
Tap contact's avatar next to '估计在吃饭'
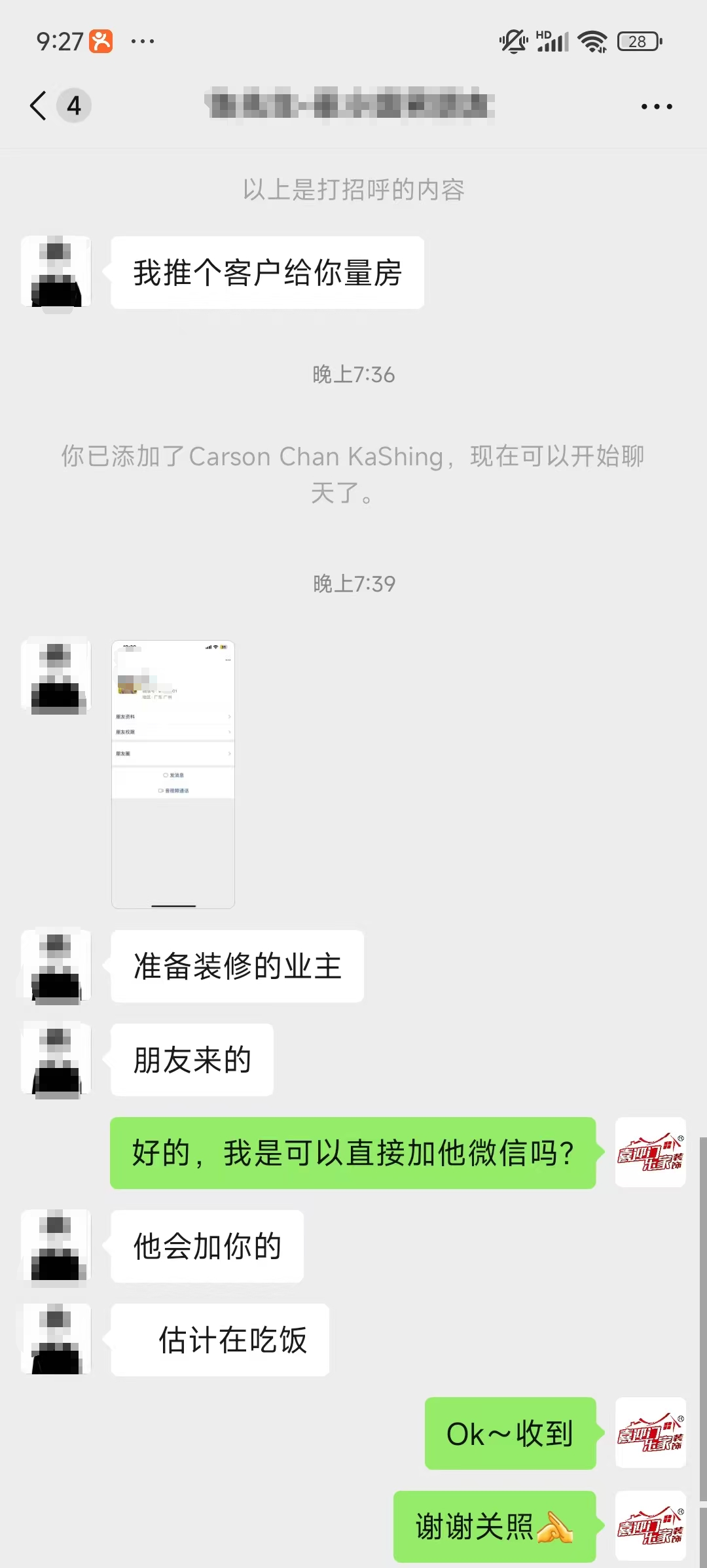(56, 1339)
